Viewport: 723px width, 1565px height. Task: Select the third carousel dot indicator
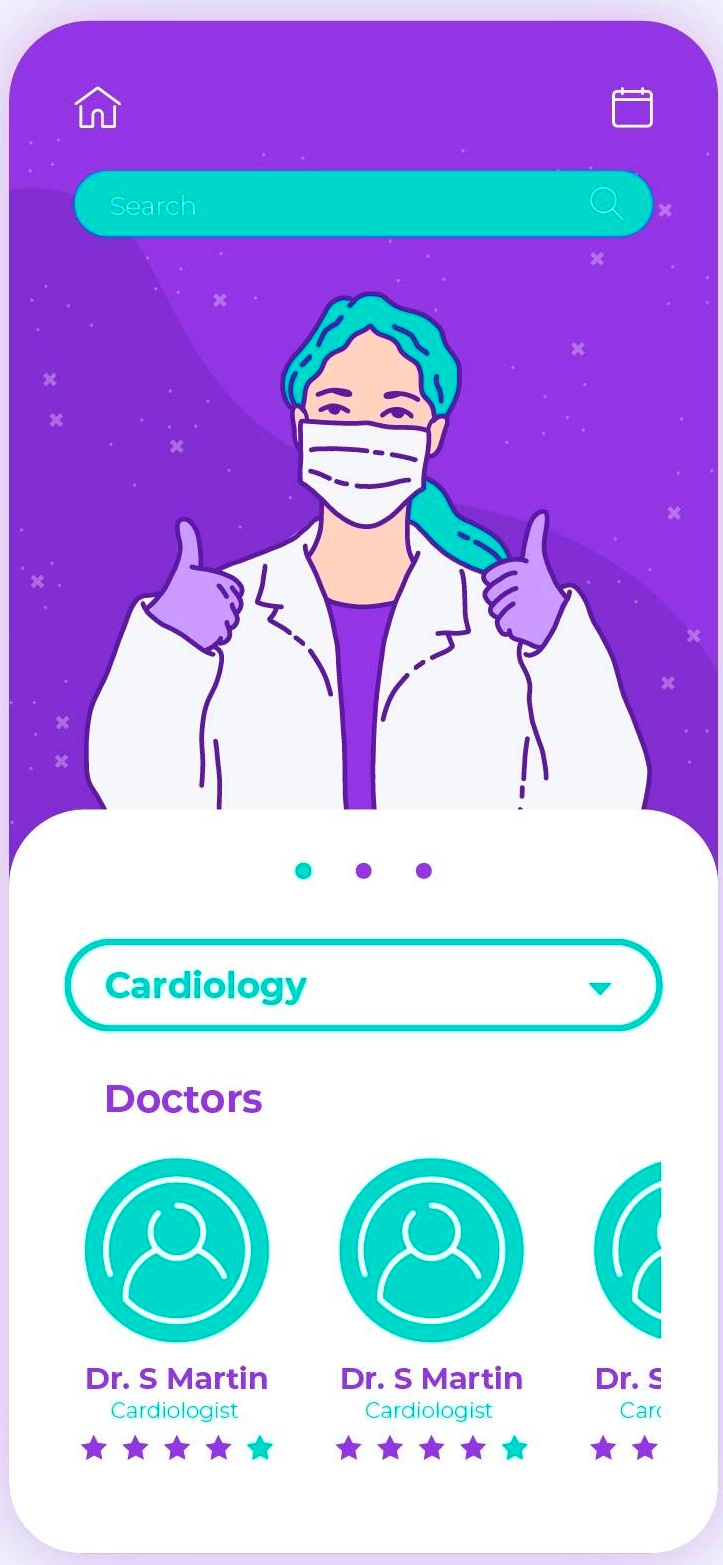[424, 871]
